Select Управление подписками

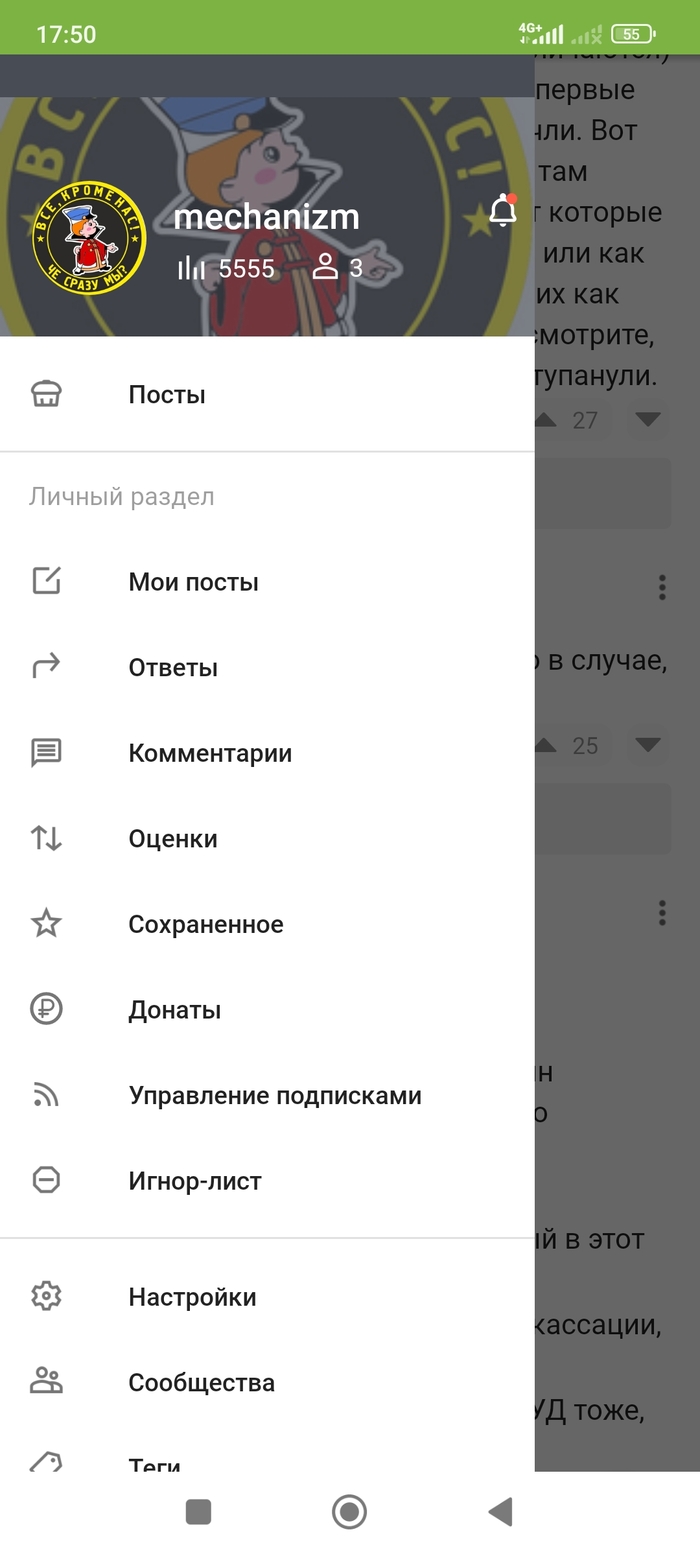274,1096
